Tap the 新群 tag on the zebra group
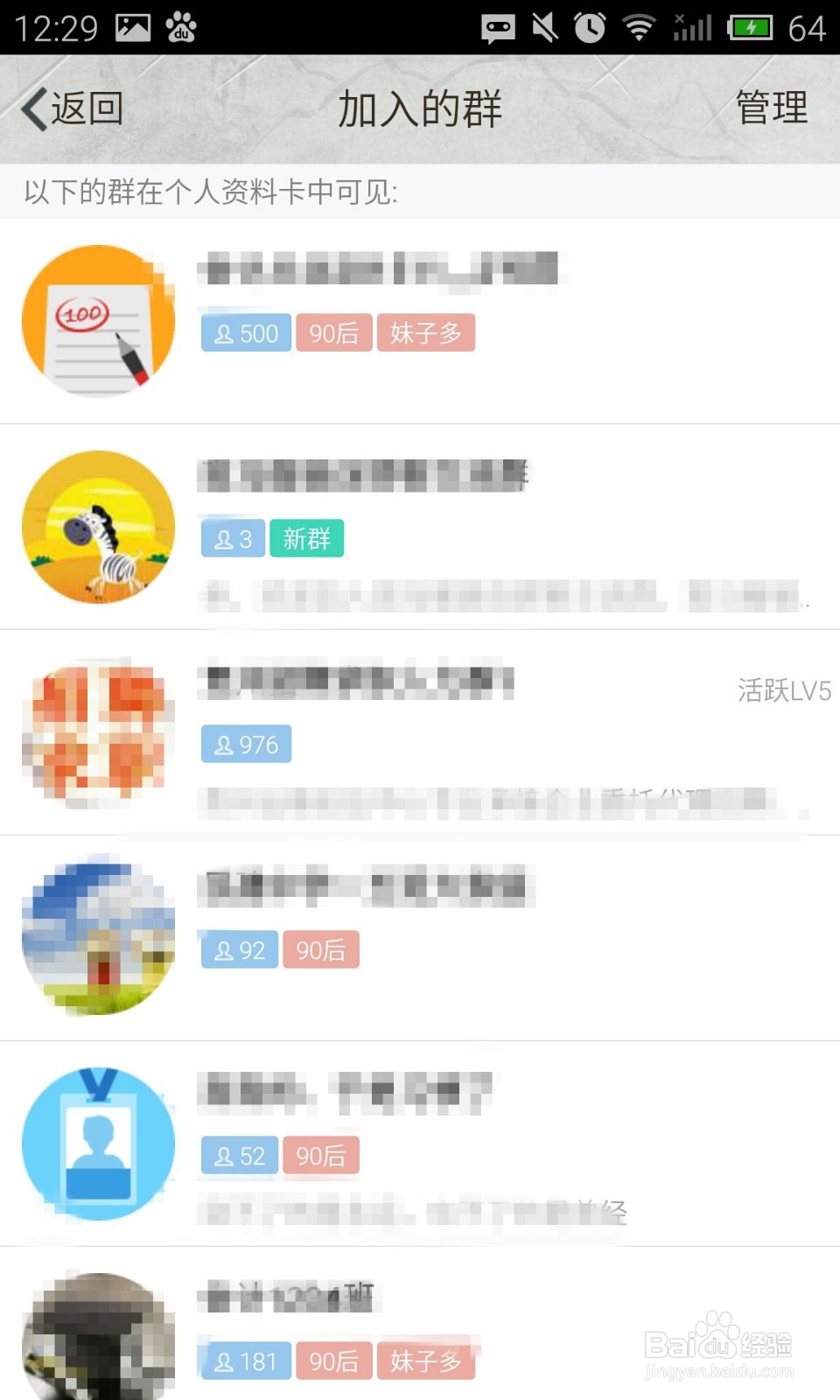Image resolution: width=840 pixels, height=1400 pixels. tap(307, 539)
